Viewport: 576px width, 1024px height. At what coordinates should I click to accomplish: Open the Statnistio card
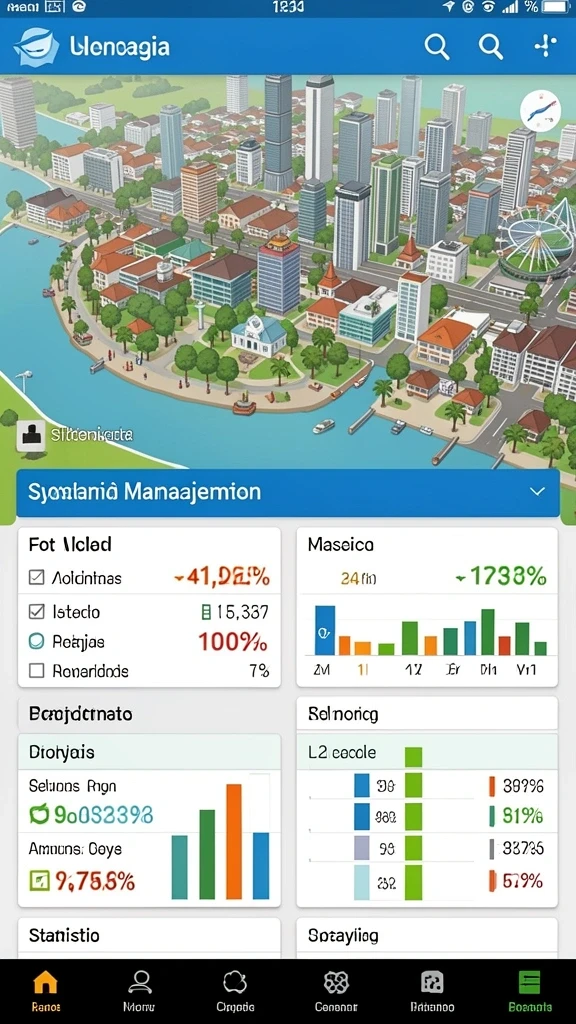149,938
